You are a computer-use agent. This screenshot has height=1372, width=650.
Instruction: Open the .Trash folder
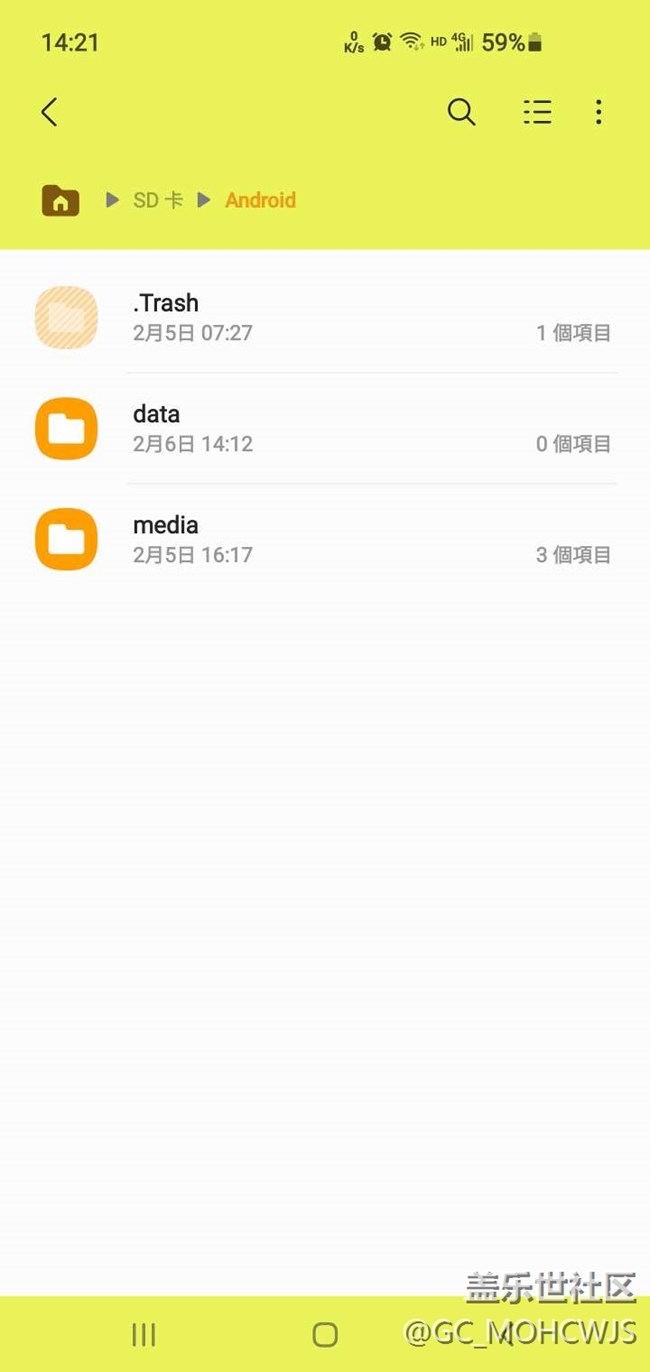coord(166,317)
